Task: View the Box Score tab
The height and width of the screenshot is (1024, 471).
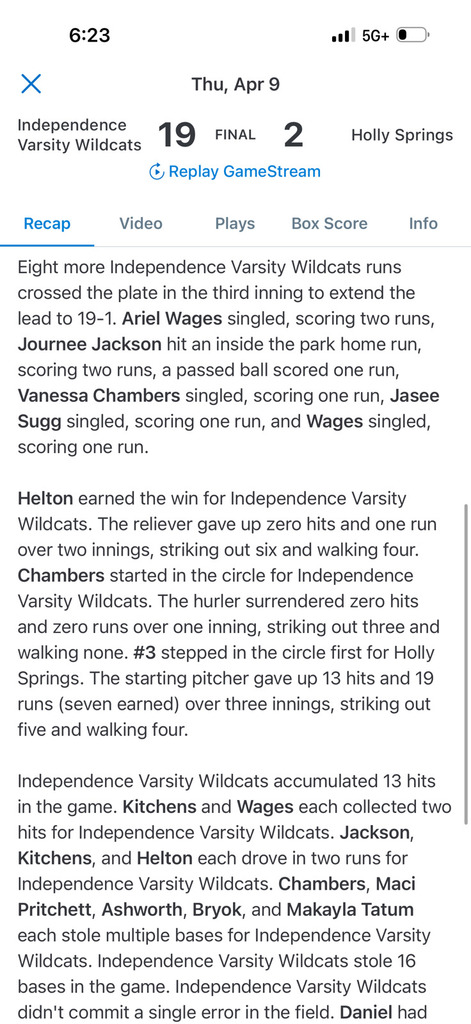Action: (x=329, y=223)
